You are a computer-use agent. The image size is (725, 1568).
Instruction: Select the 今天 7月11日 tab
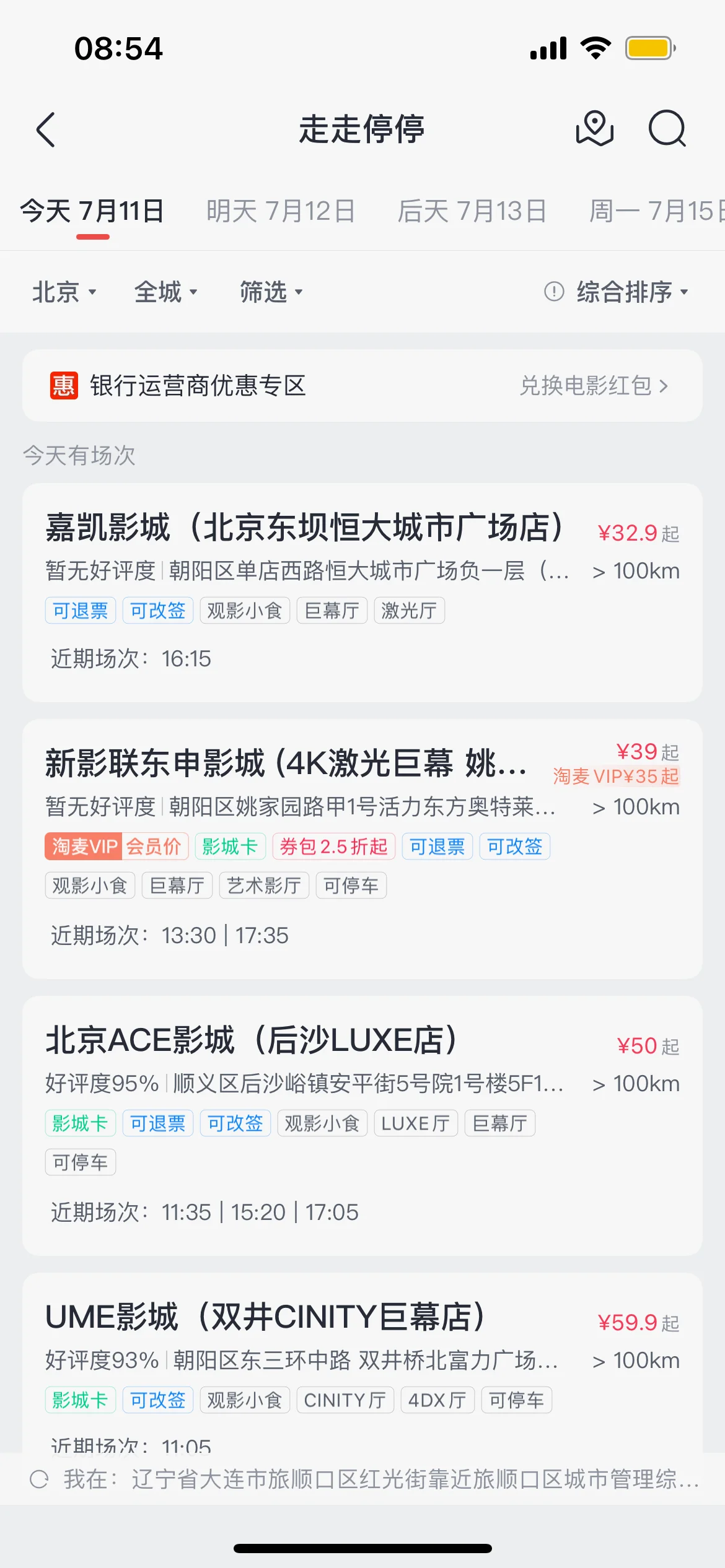92,211
